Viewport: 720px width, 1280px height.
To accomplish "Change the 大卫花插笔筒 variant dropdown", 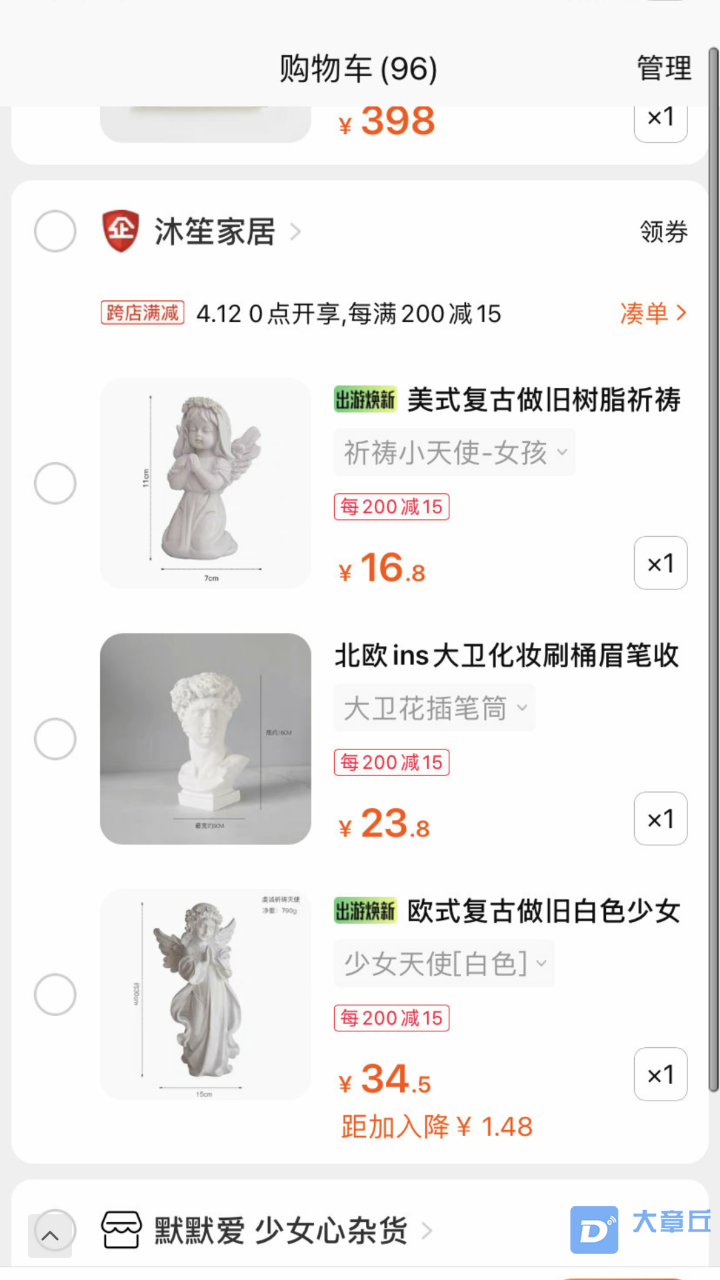I will pos(434,709).
